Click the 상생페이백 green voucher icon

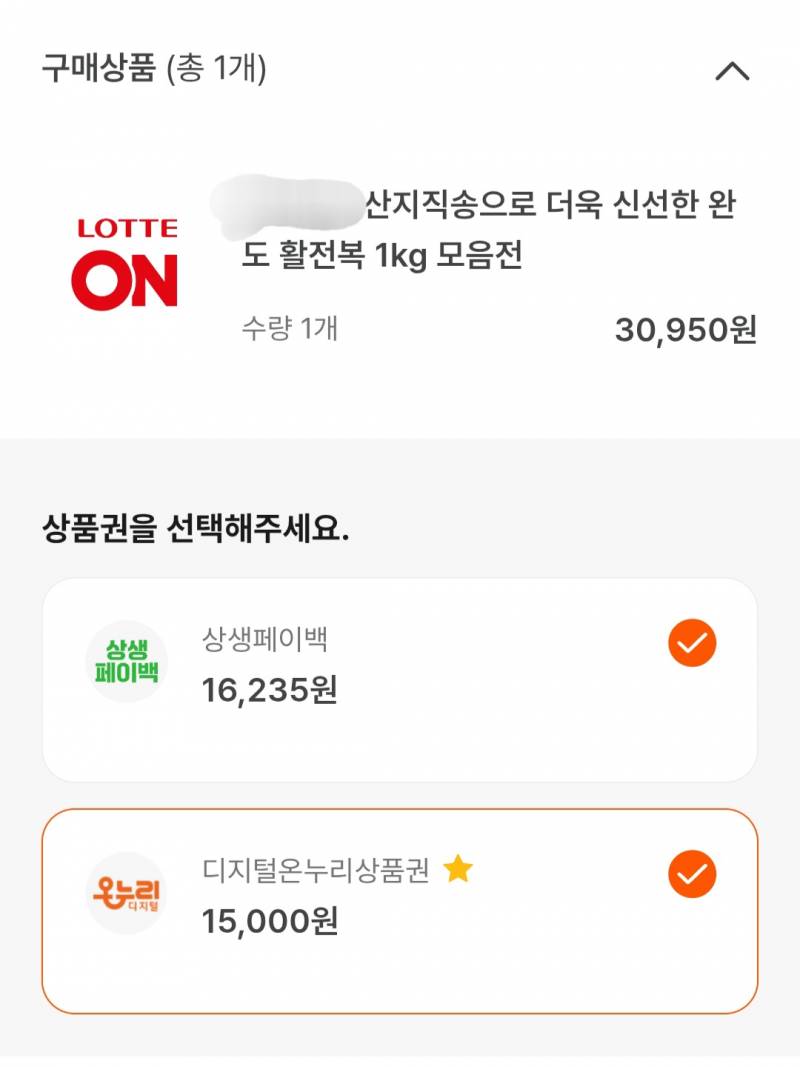tap(124, 662)
